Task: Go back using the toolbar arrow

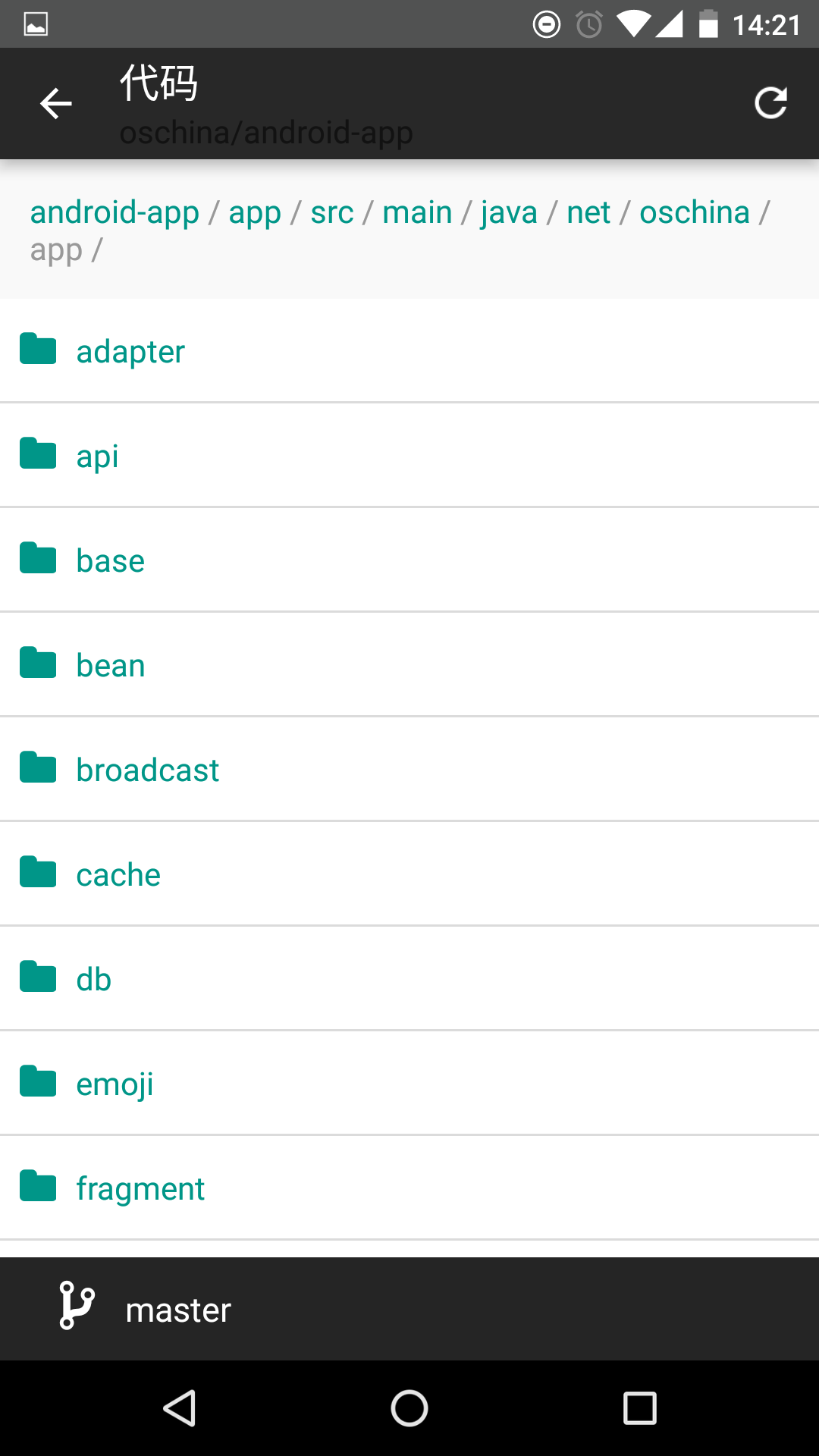Action: click(55, 103)
